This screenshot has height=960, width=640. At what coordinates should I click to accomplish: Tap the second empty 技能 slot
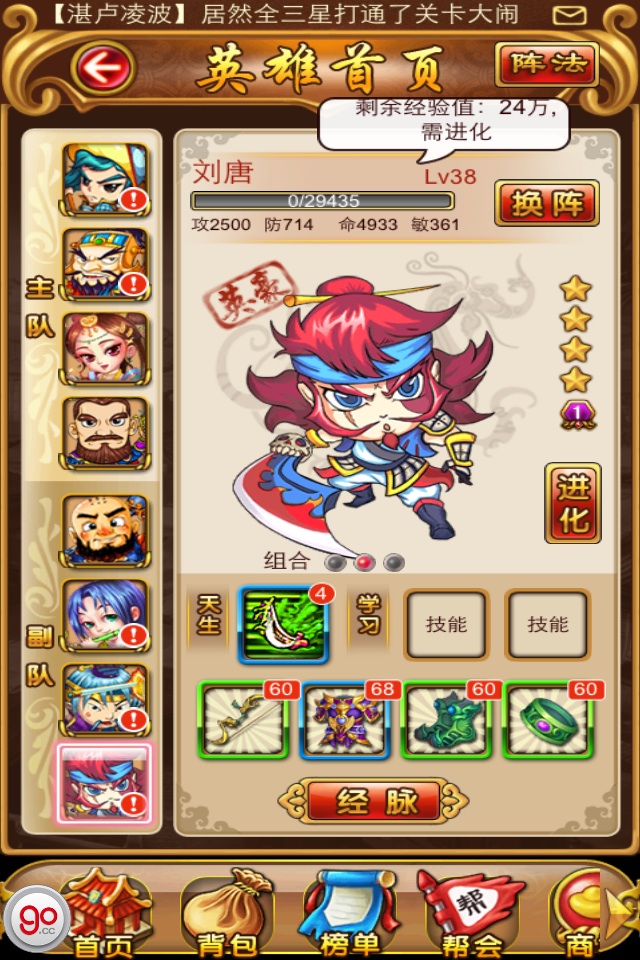tap(547, 625)
